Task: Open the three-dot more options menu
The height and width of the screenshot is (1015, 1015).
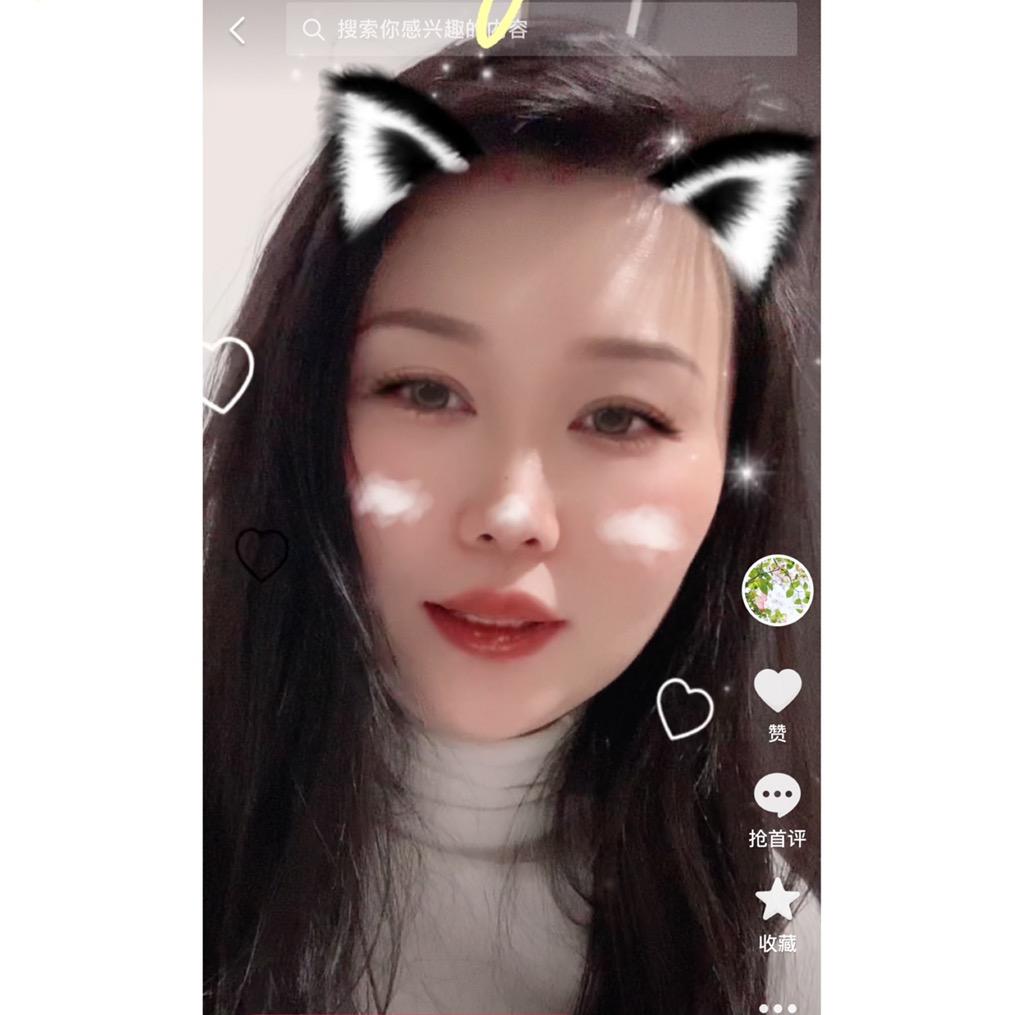Action: point(777,1008)
